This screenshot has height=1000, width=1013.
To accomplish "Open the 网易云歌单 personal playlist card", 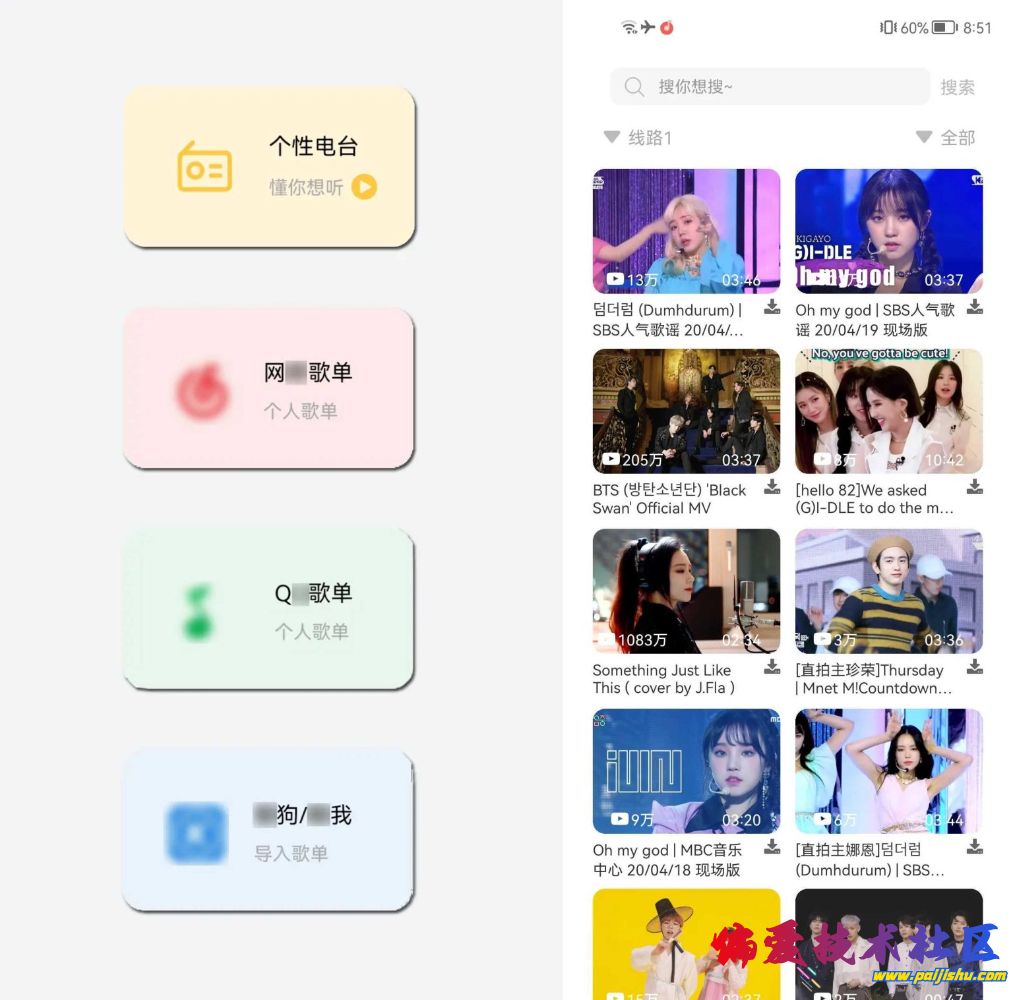I will 268,388.
